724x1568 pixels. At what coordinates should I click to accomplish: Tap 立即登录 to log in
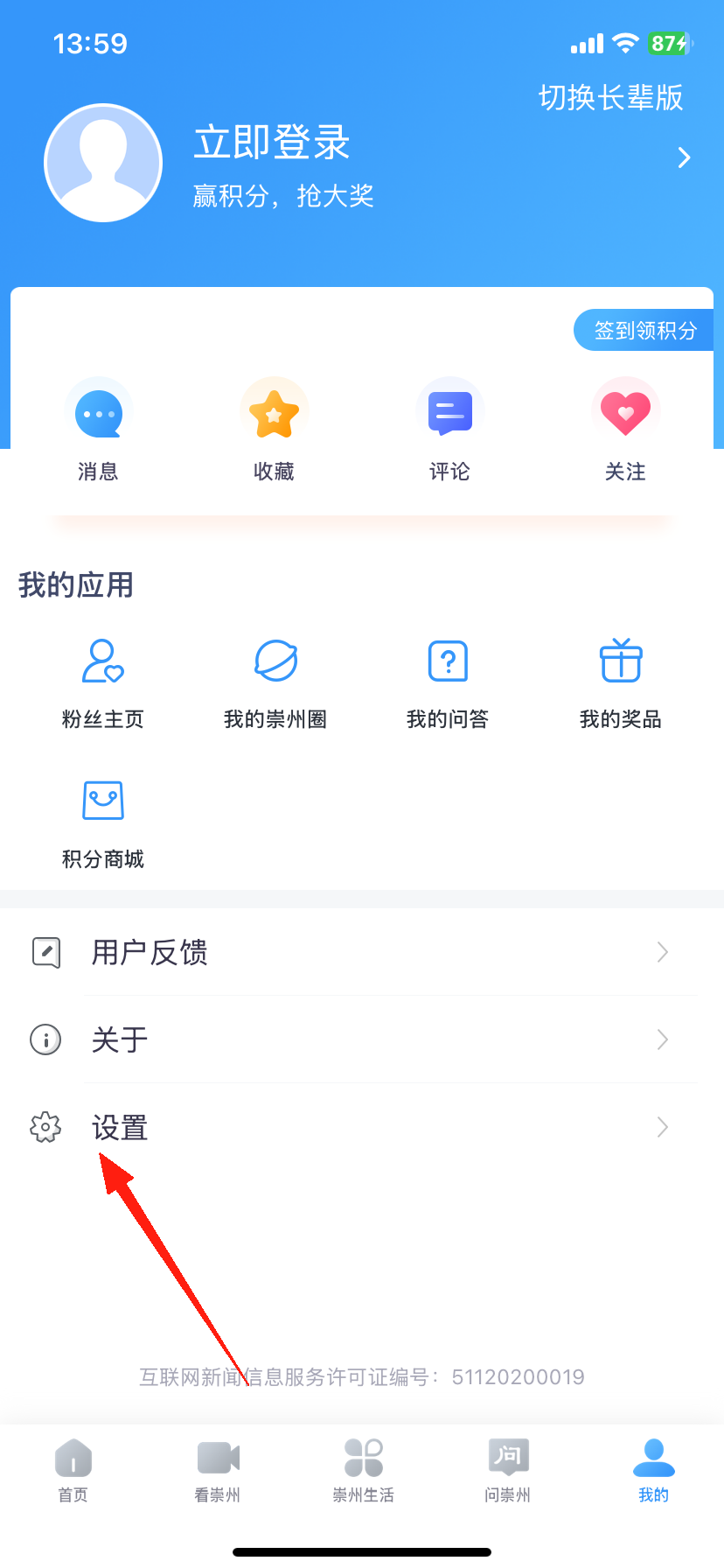(271, 144)
